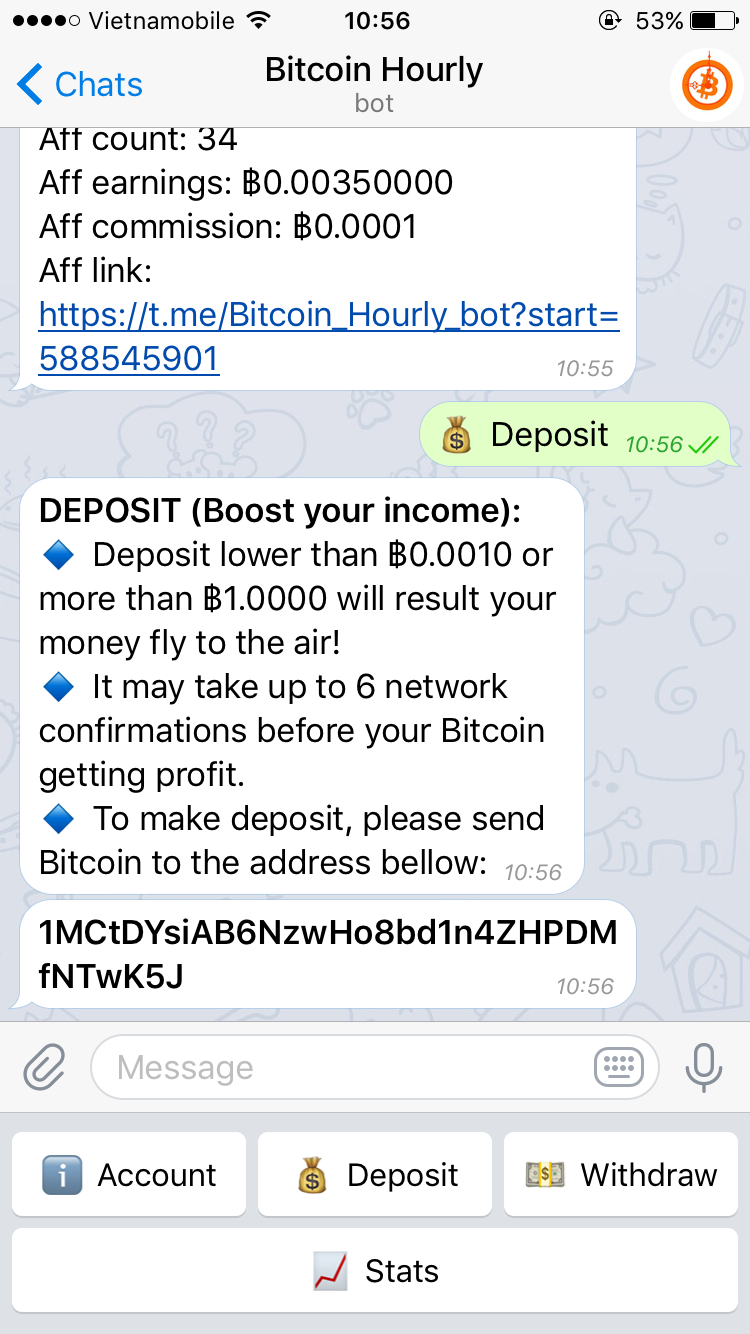Open Bitcoin Hourly bot profile picture
This screenshot has width=750, height=1334.
click(707, 86)
